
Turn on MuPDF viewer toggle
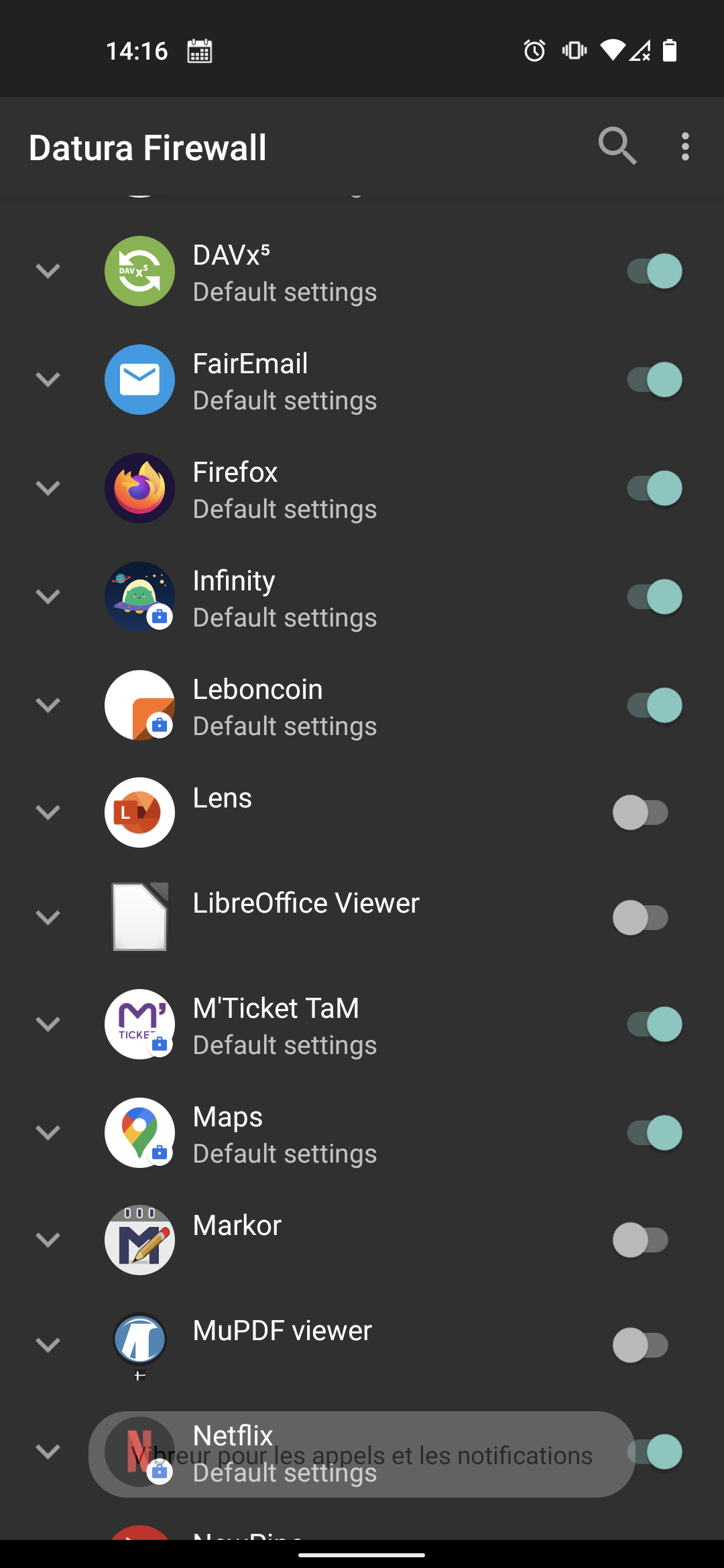point(641,1346)
